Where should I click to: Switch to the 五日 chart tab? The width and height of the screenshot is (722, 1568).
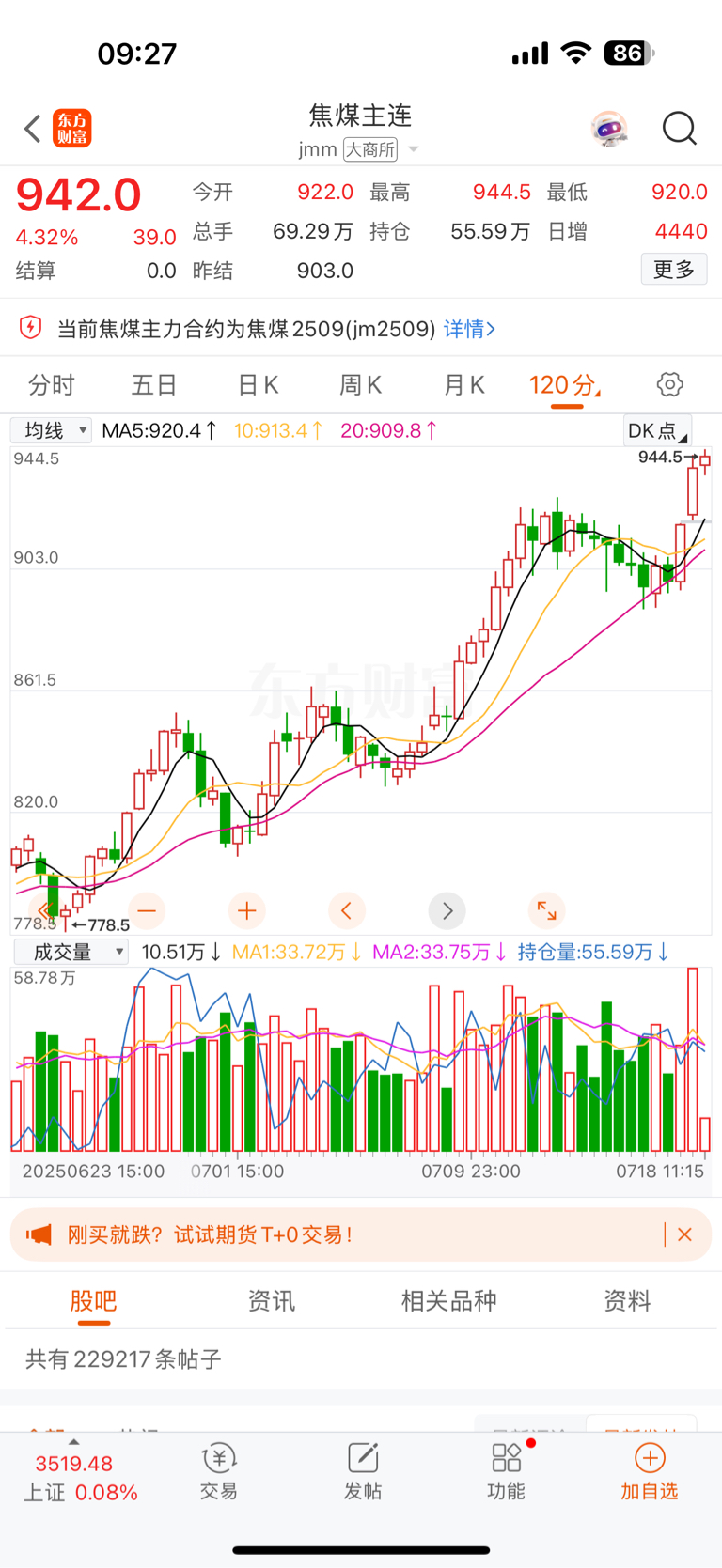coord(154,385)
